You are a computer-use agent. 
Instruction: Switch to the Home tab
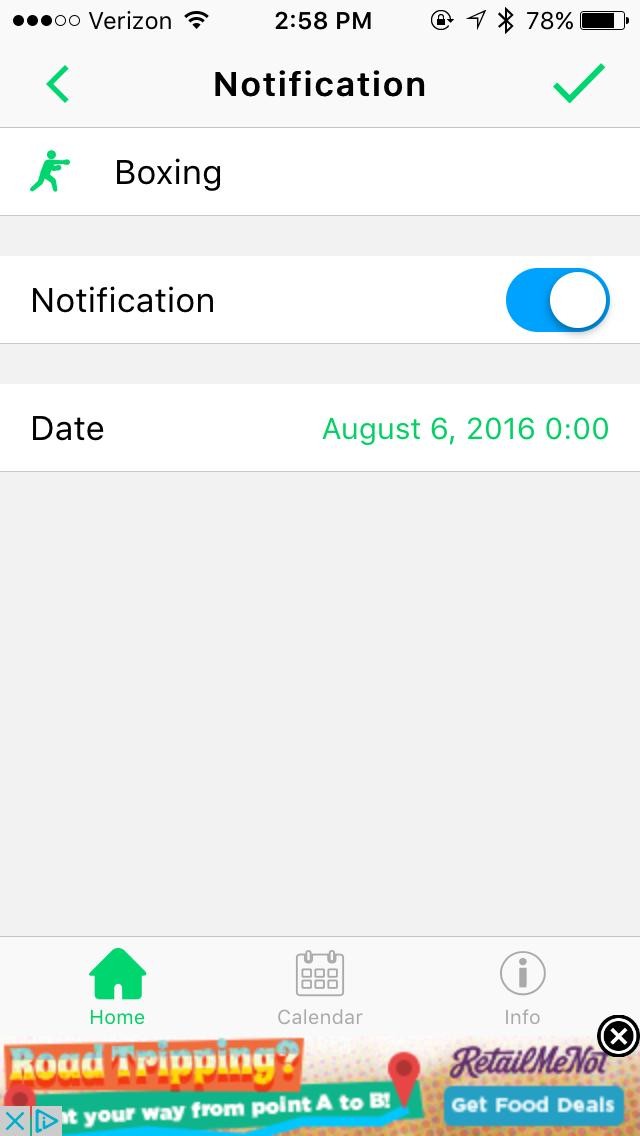pyautogui.click(x=117, y=987)
